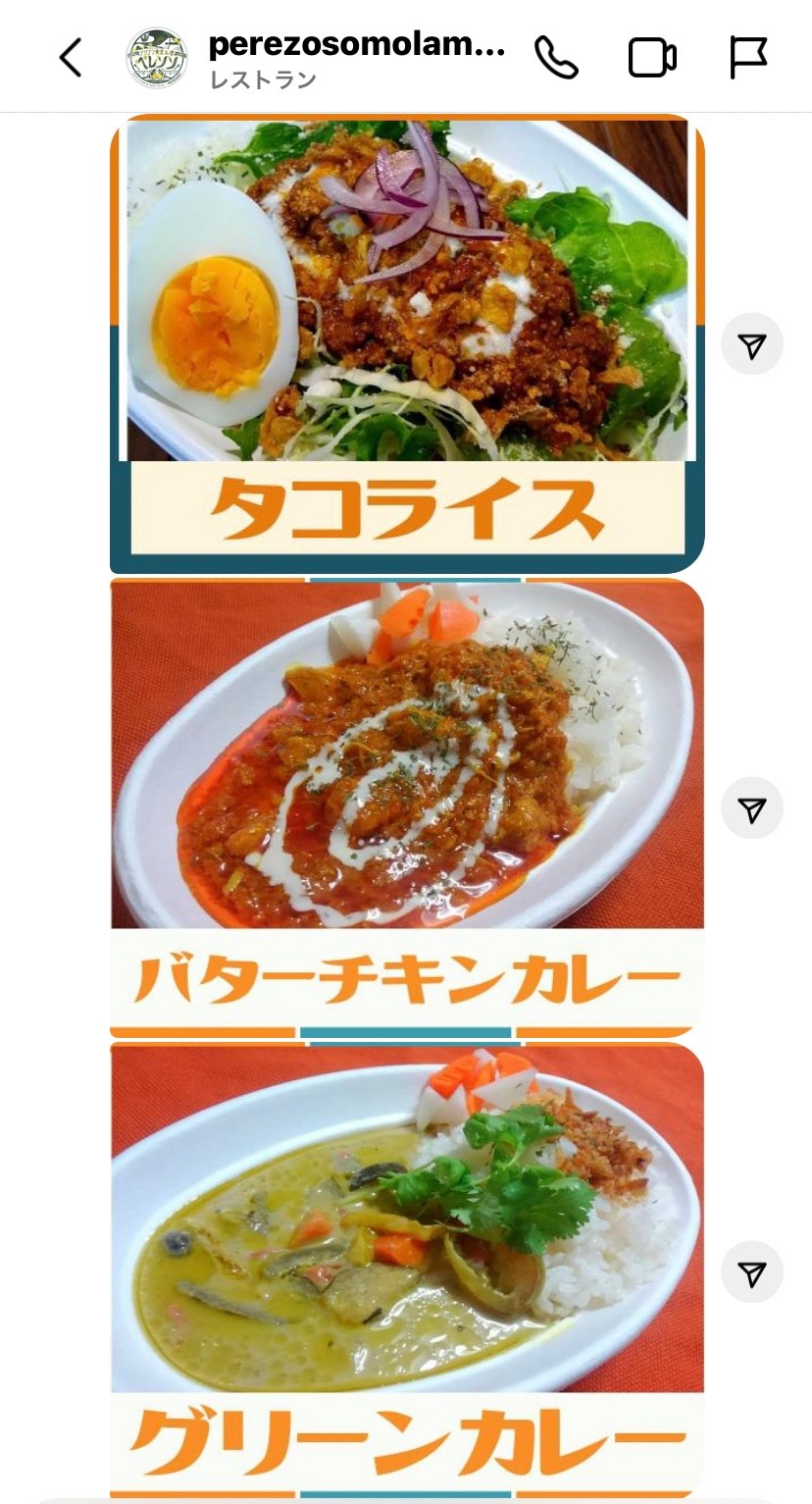Start a voice call

pos(556,58)
